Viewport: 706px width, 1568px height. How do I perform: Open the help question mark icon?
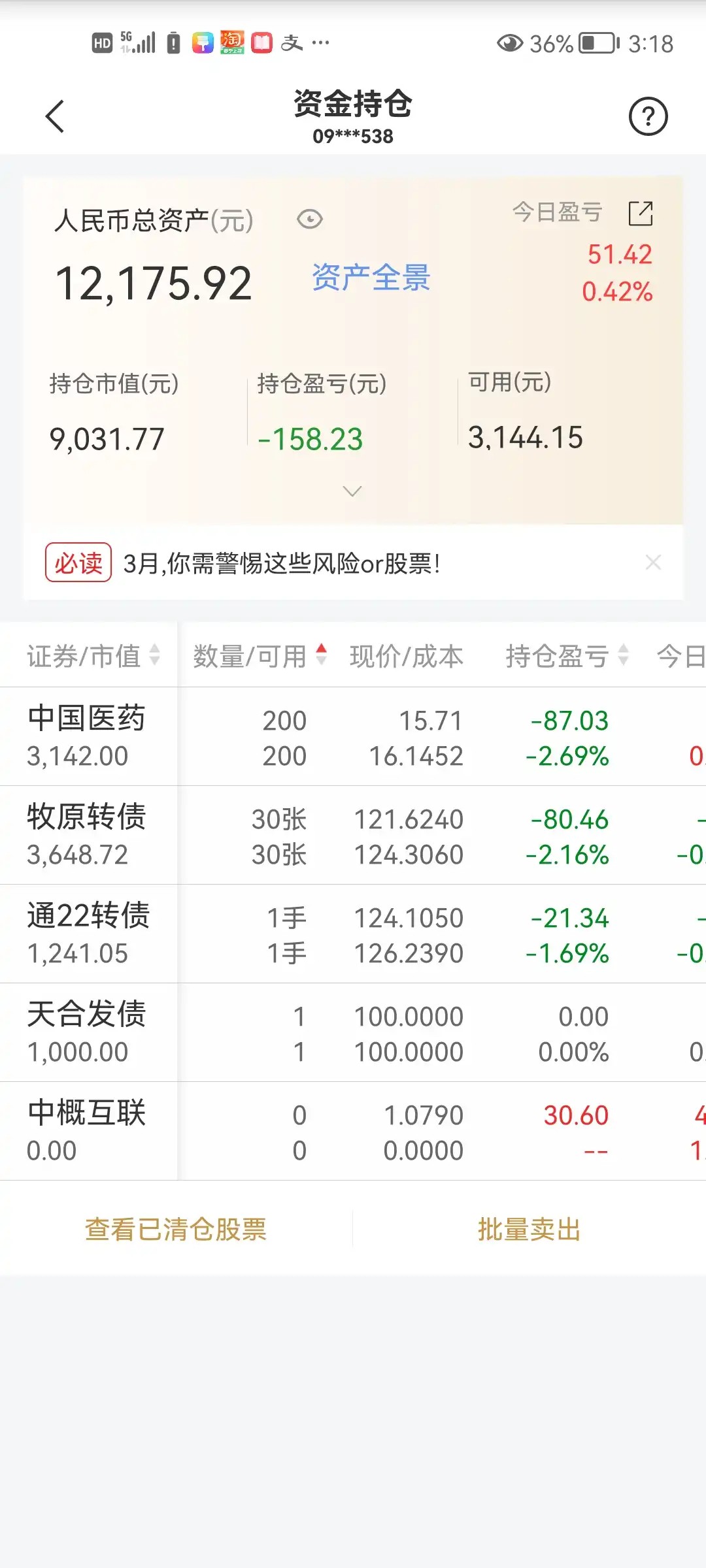[648, 117]
